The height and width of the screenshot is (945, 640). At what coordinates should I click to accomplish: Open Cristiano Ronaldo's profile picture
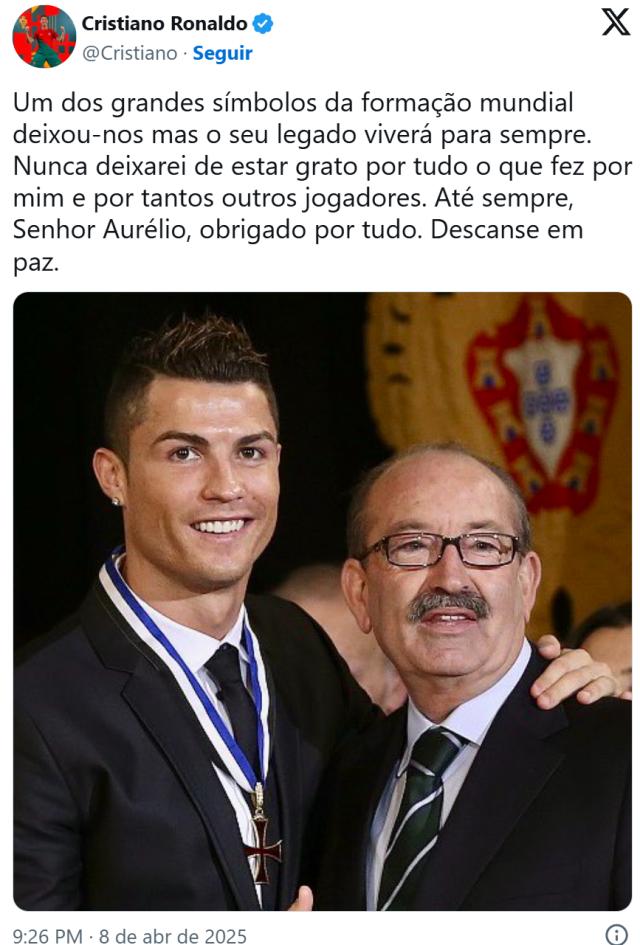(x=43, y=36)
